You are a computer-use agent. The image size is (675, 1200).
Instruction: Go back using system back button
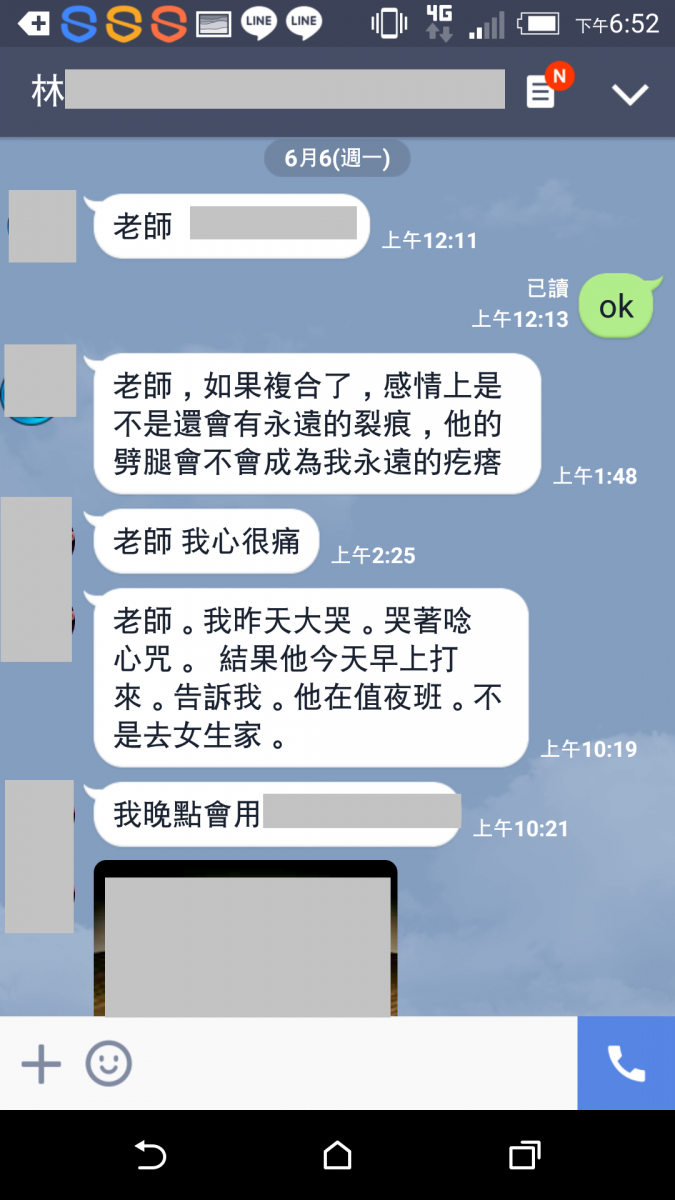pyautogui.click(x=150, y=1156)
